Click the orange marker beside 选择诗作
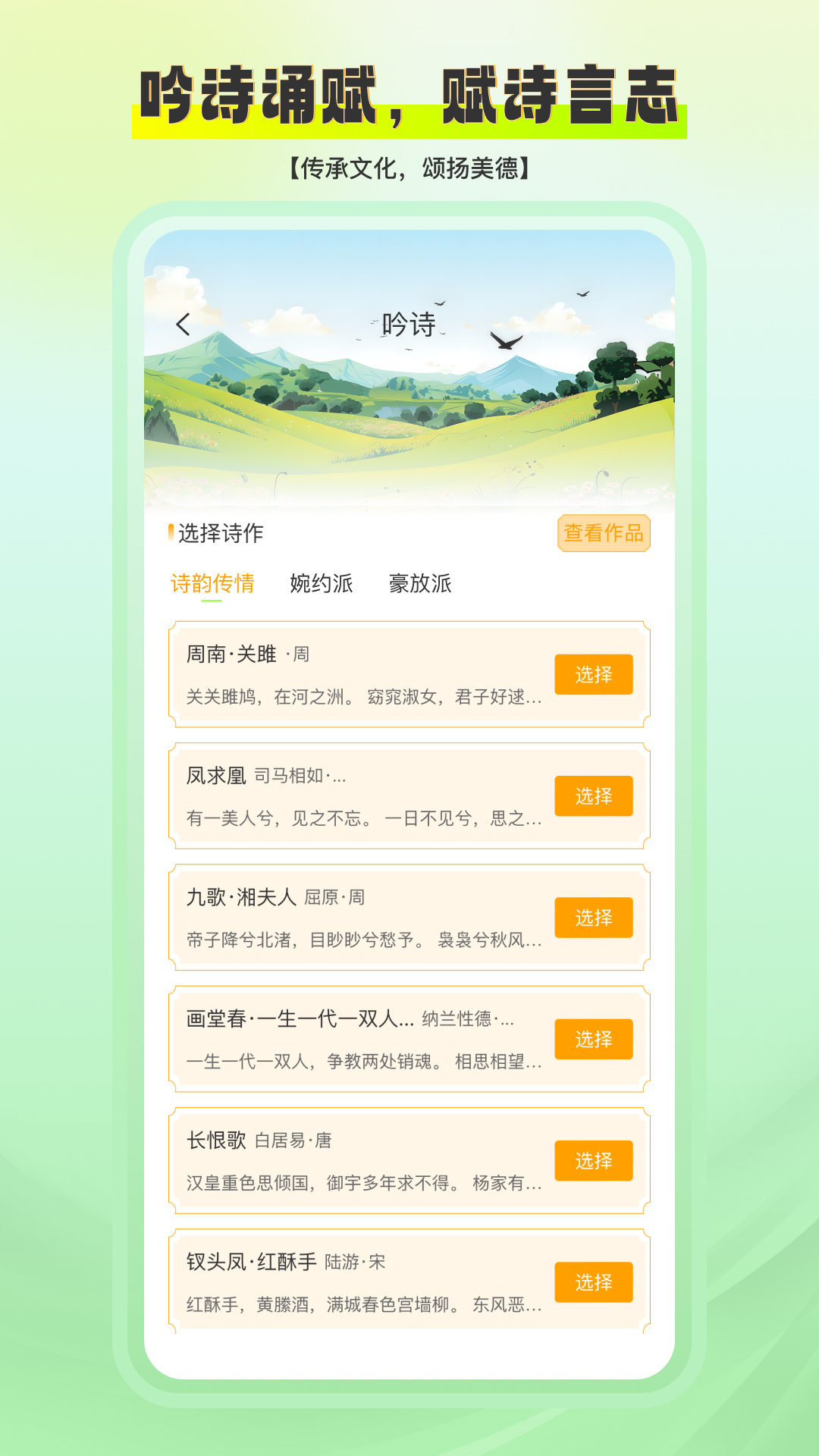 [171, 533]
